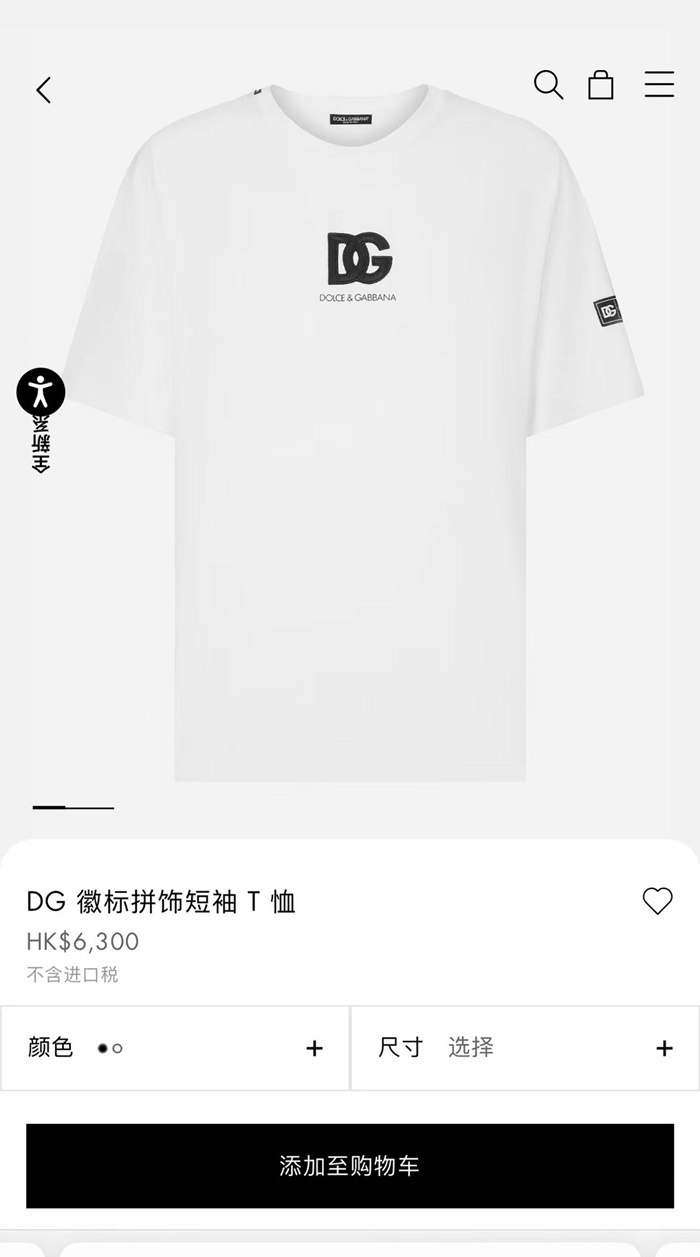Open the shopping bag
Image resolution: width=700 pixels, height=1257 pixels.
pyautogui.click(x=601, y=85)
